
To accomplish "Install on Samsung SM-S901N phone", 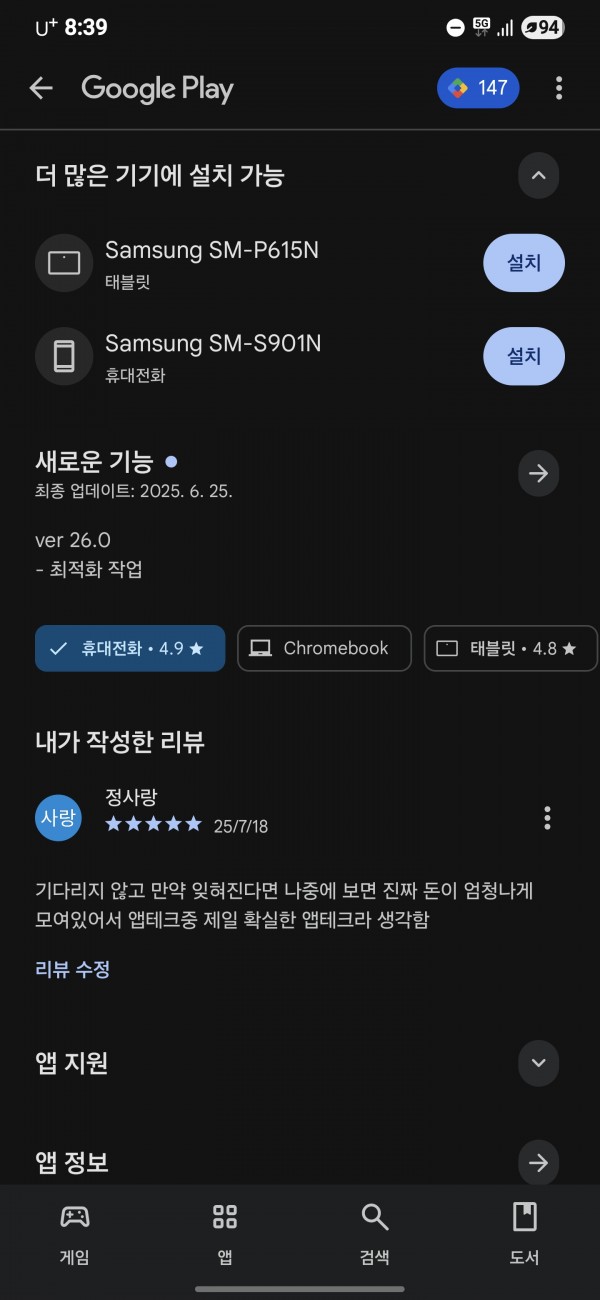I will 524,356.
